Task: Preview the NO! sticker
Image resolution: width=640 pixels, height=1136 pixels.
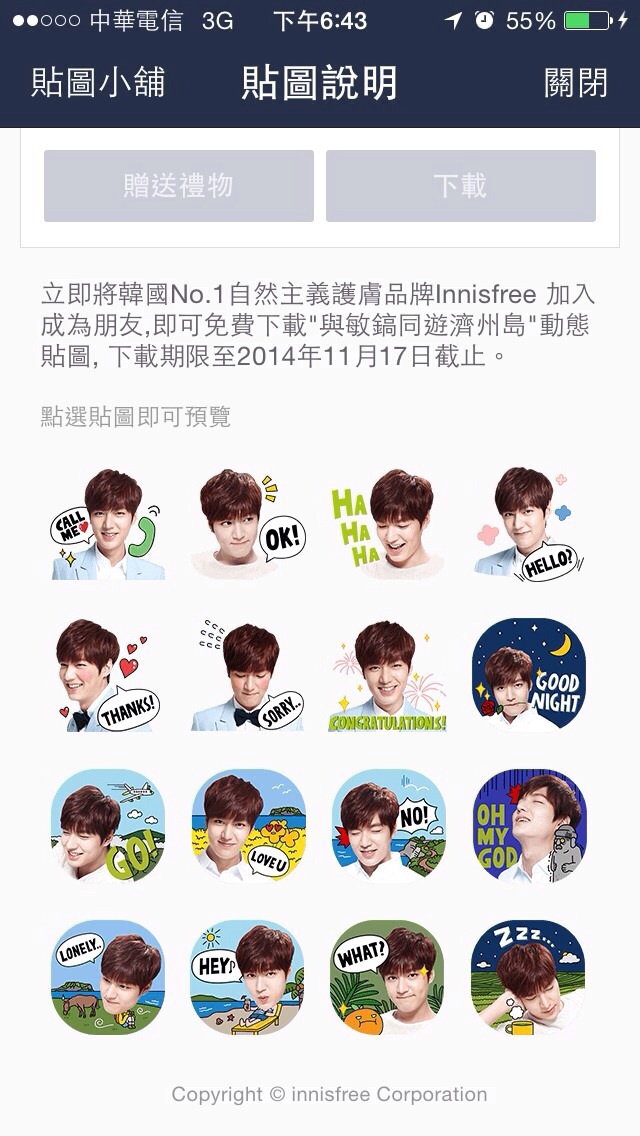Action: (388, 826)
